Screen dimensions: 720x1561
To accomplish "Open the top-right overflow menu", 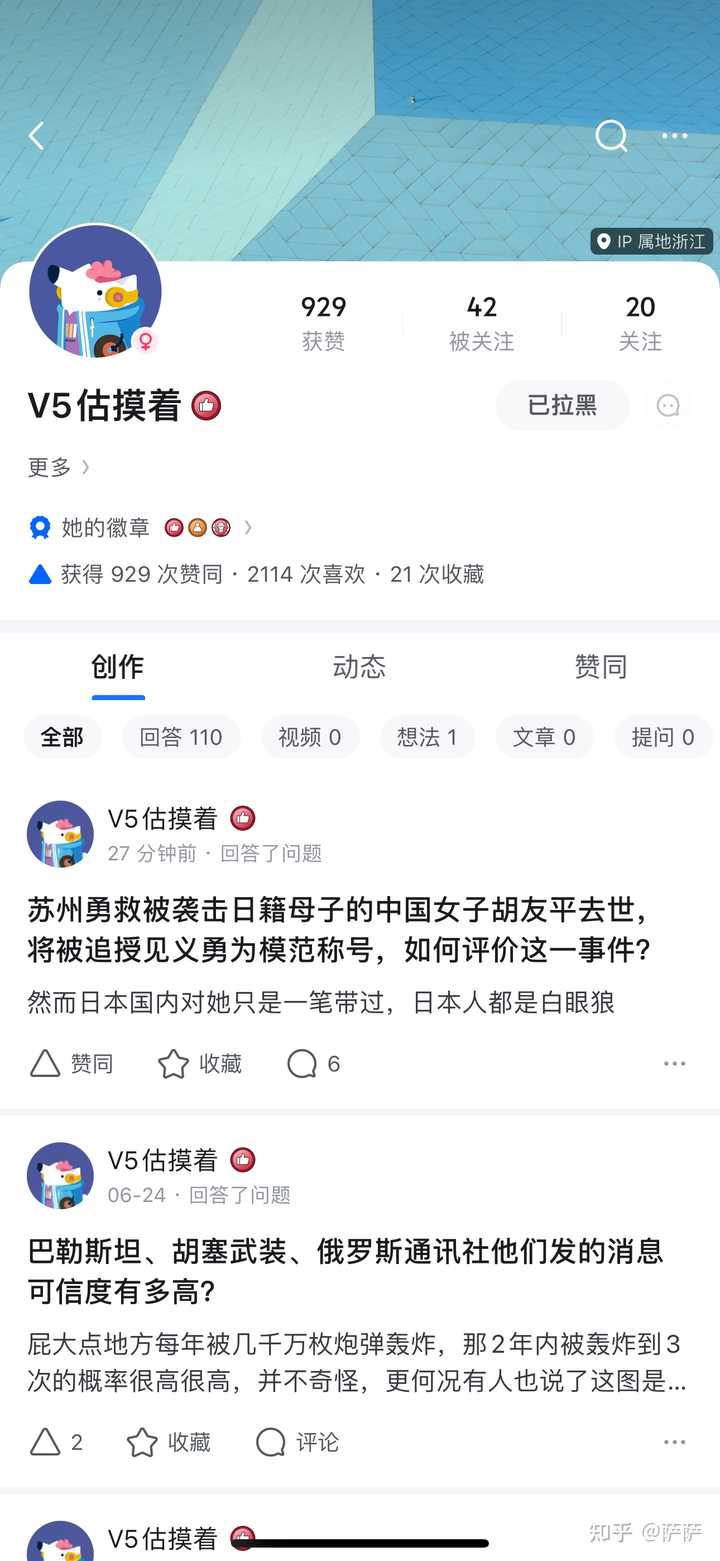I will point(675,136).
